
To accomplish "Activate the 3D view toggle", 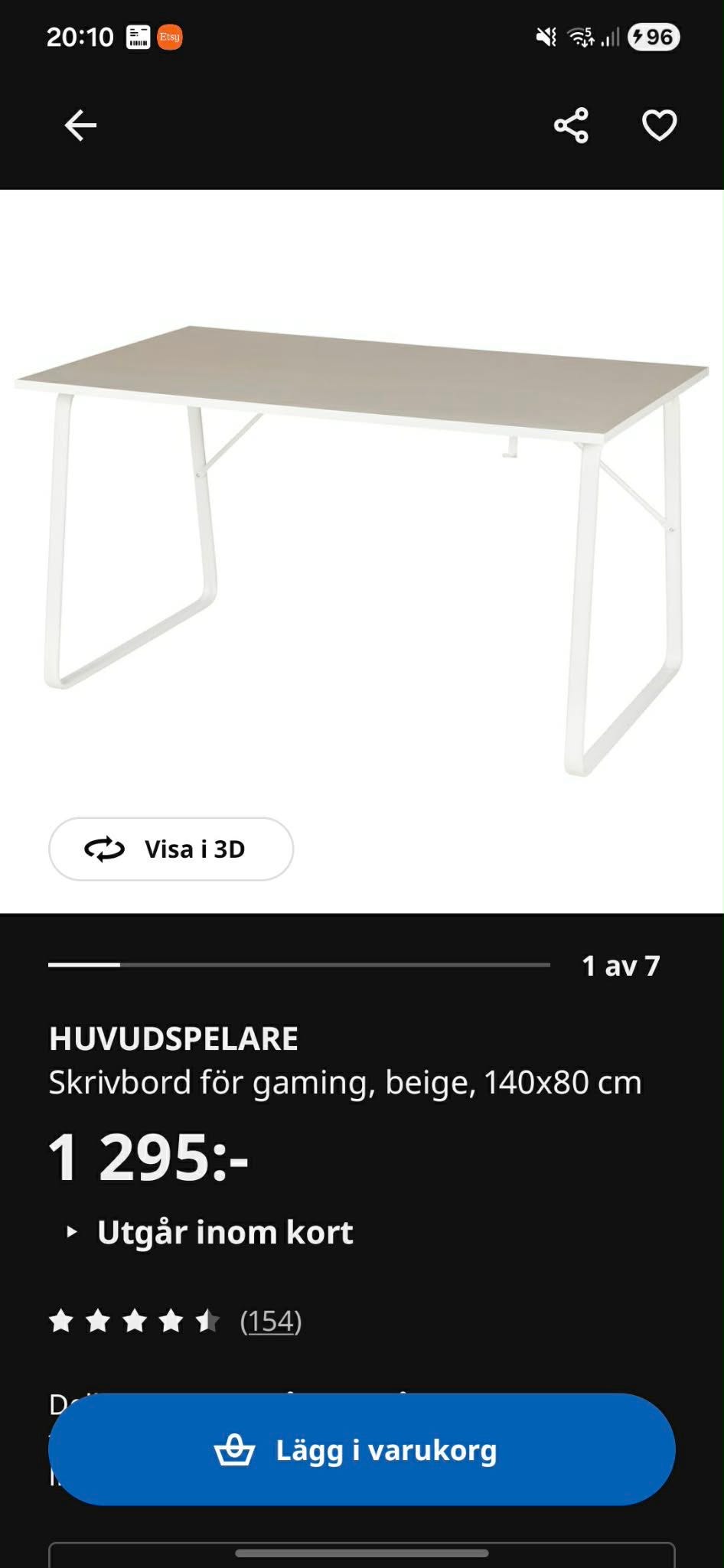I will click(x=171, y=849).
